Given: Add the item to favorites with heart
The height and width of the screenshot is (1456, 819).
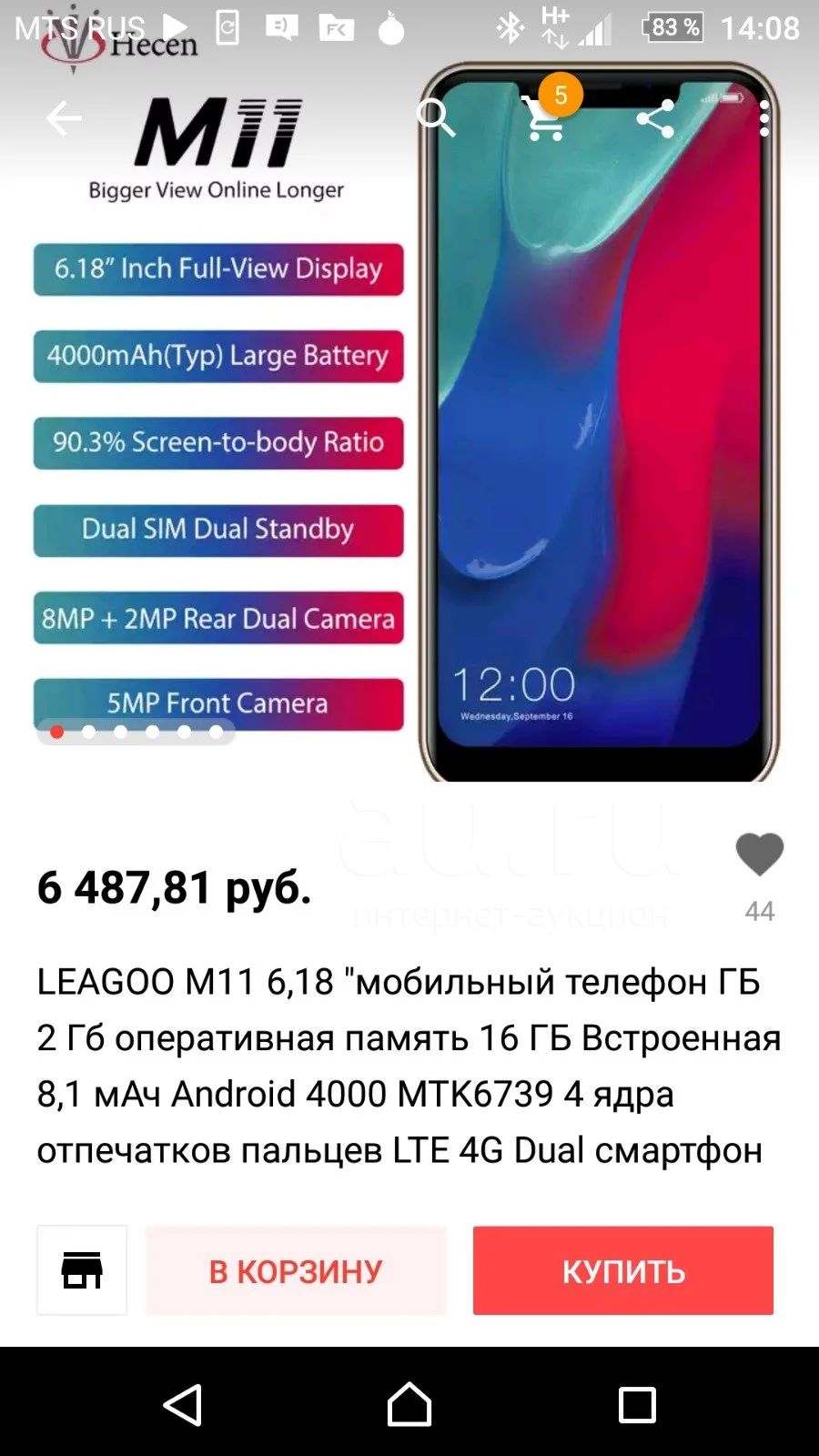Looking at the screenshot, I should (x=759, y=854).
